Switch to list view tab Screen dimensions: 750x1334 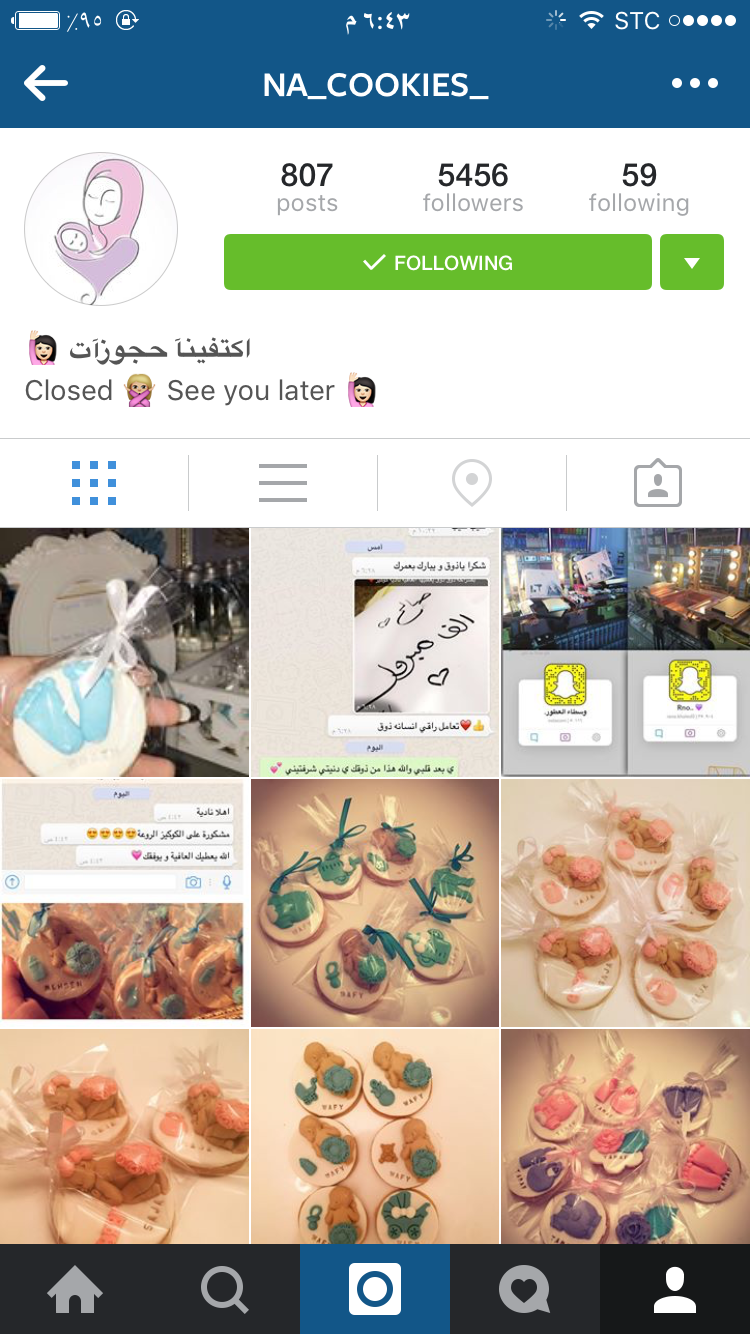tap(283, 483)
